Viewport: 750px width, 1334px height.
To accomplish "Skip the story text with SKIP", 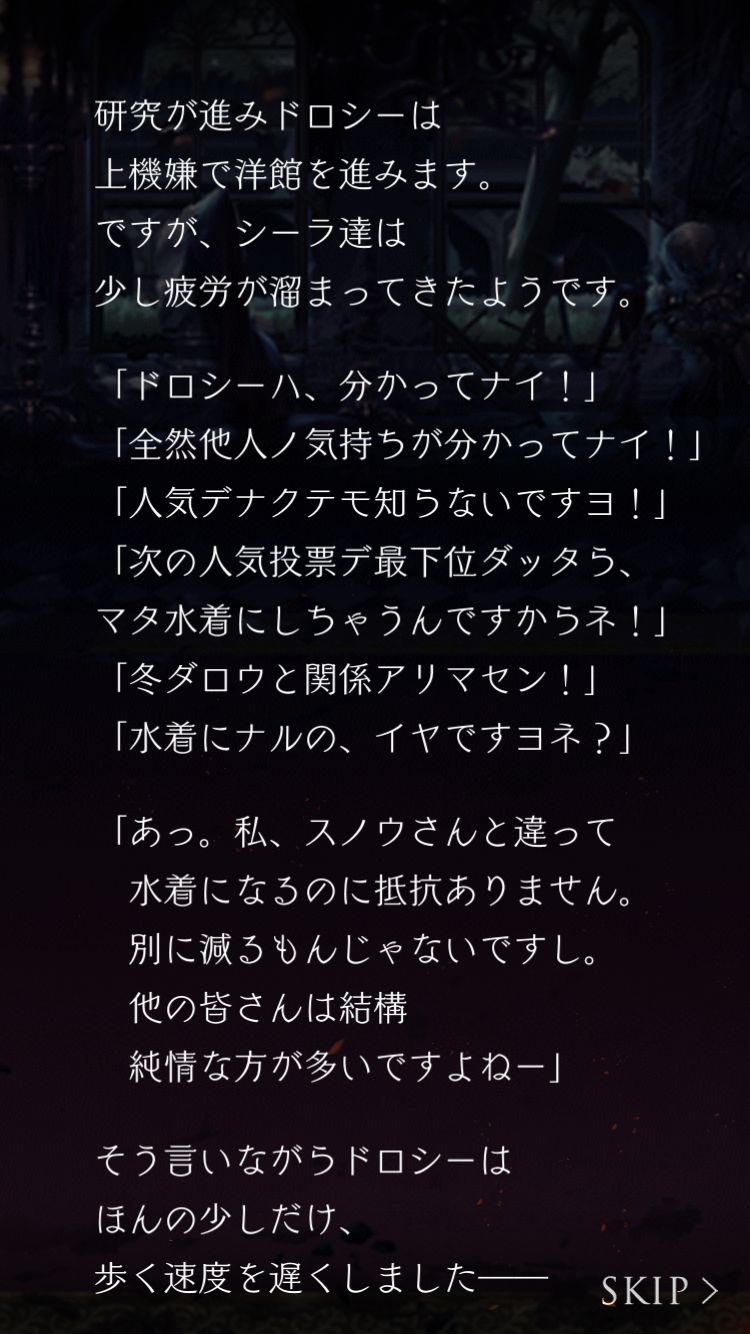I will tap(659, 1290).
